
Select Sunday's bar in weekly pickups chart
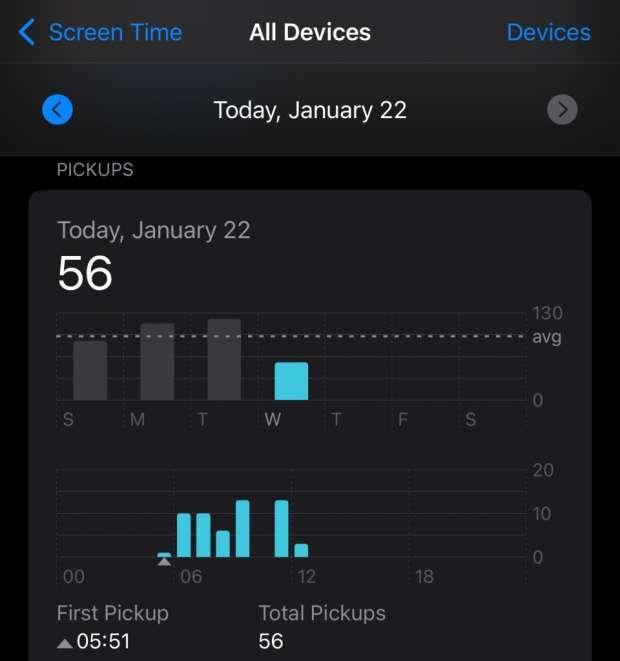(90, 370)
